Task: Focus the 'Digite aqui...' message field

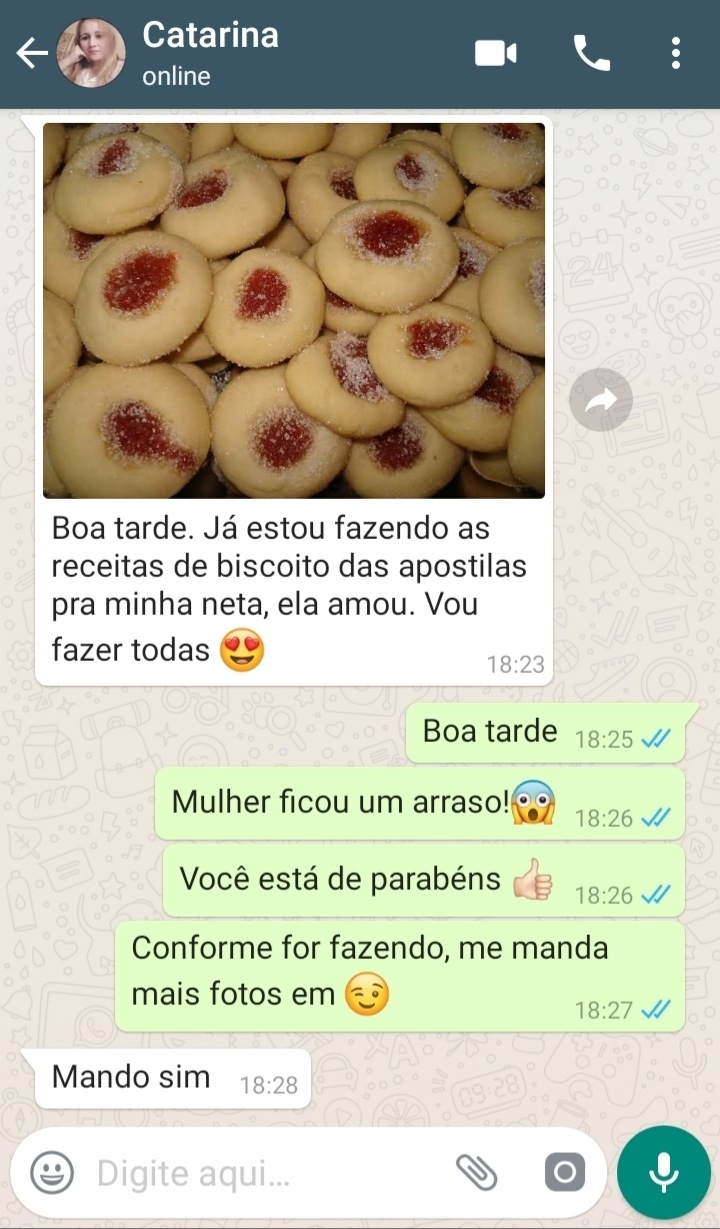Action: 260,1172
